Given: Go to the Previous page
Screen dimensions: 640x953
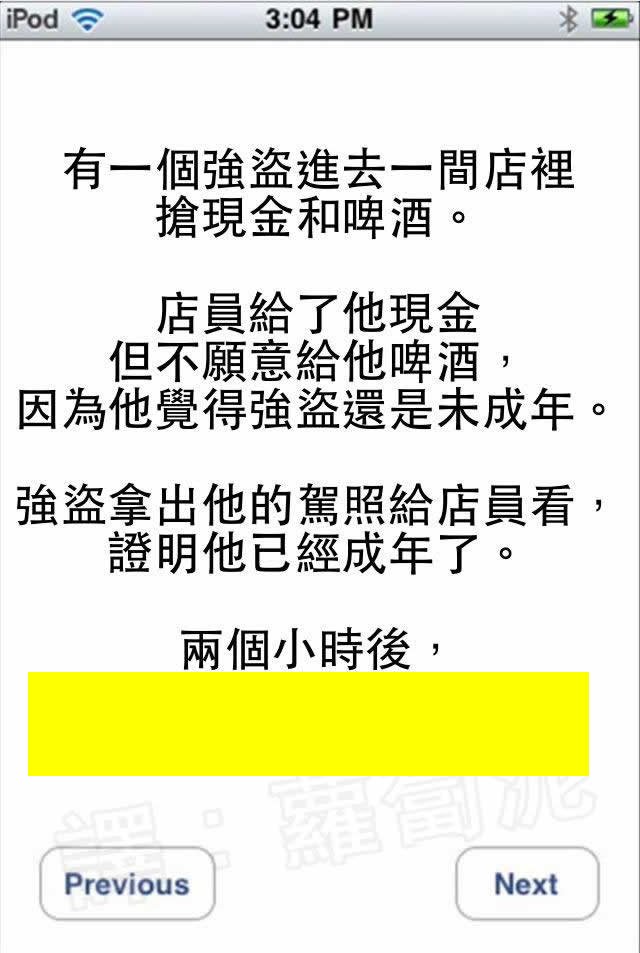Looking at the screenshot, I should pos(127,884).
